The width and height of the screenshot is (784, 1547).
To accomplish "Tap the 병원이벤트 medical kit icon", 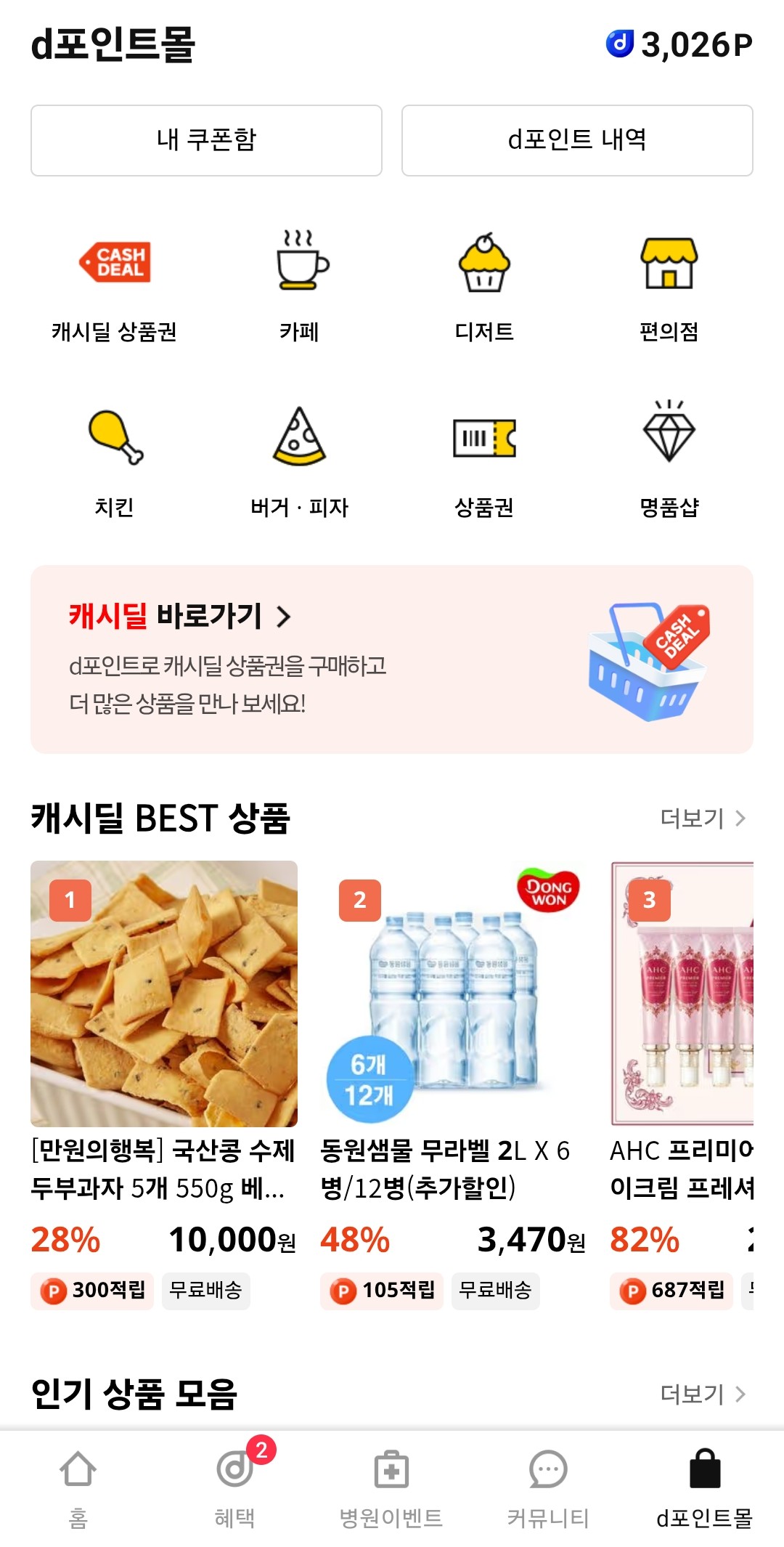I will tap(391, 1476).
